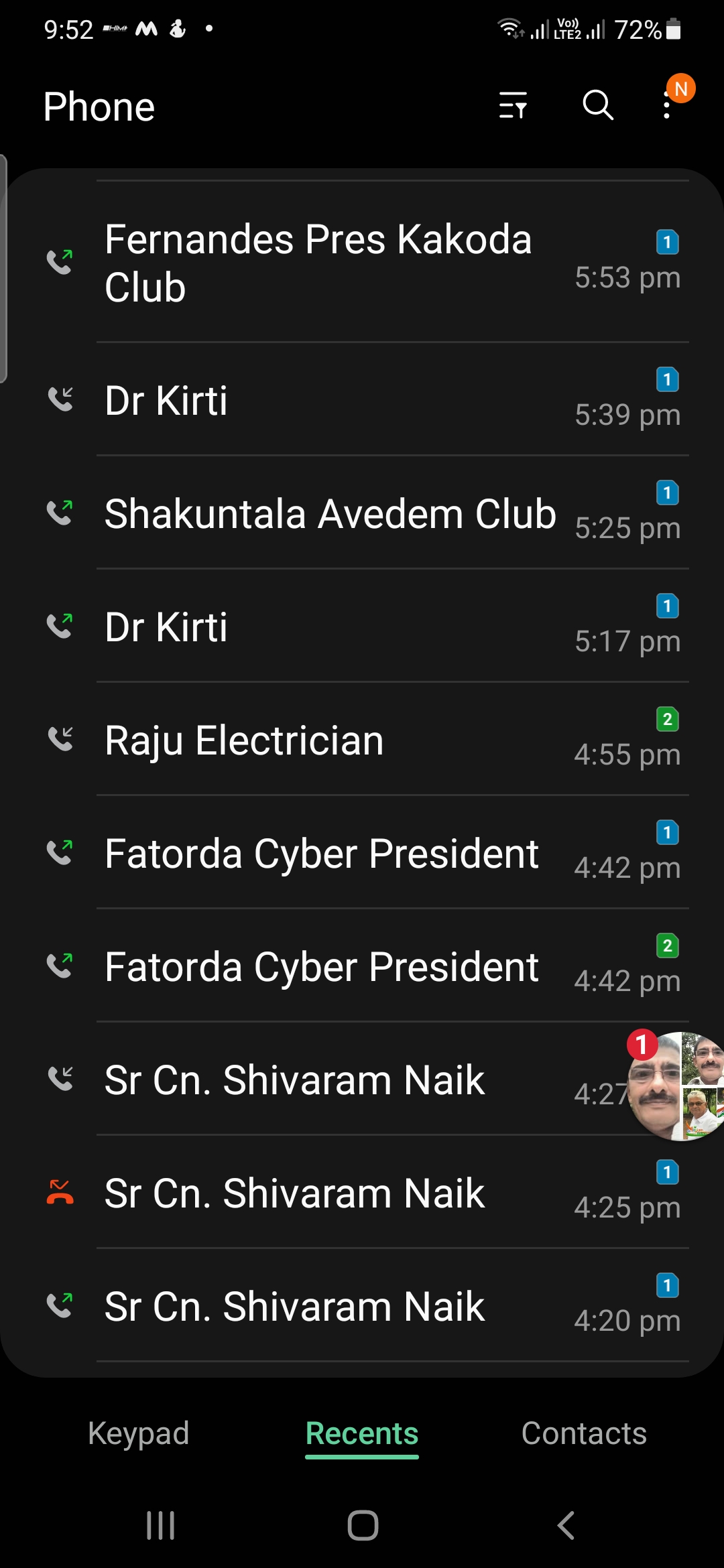Switch to the Keypad tab
The width and height of the screenshot is (724, 1568).
[139, 1434]
